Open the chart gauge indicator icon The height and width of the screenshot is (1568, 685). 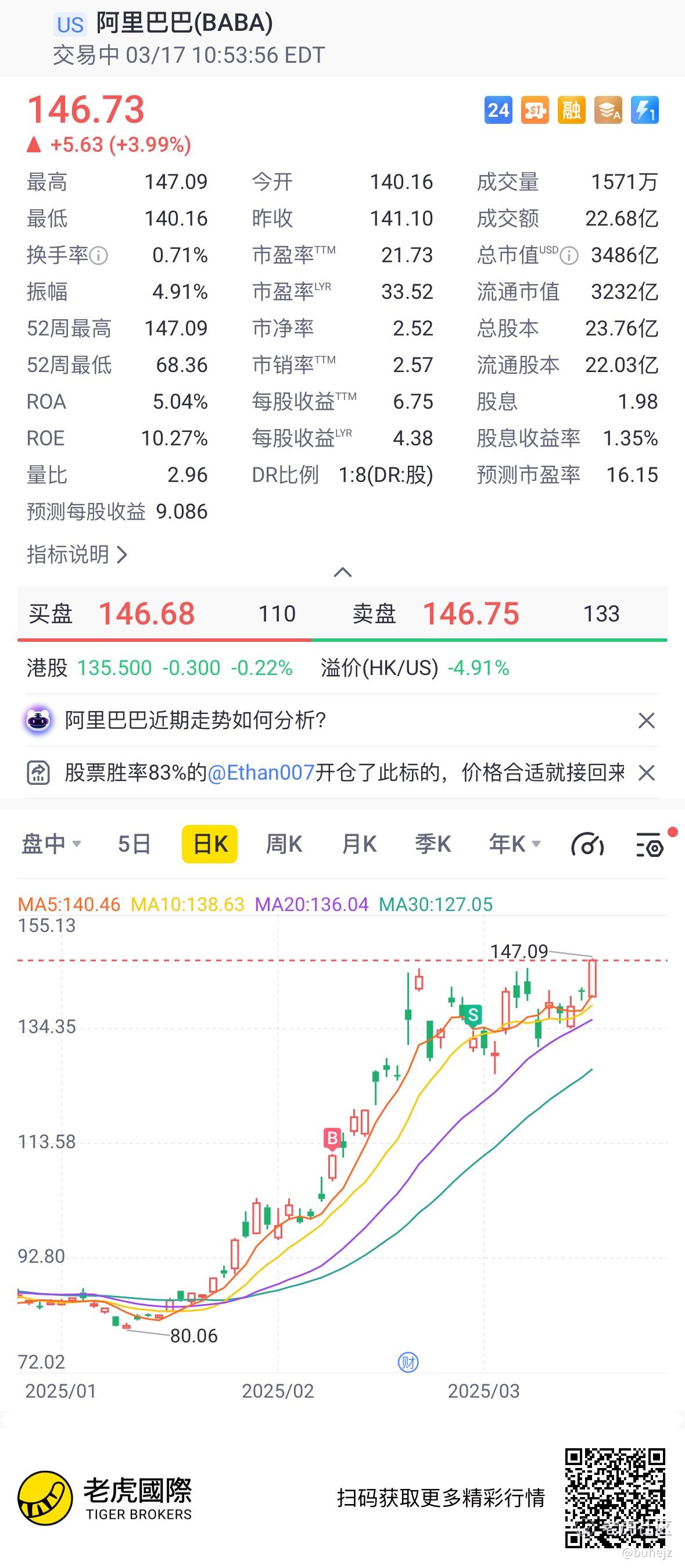pos(587,845)
